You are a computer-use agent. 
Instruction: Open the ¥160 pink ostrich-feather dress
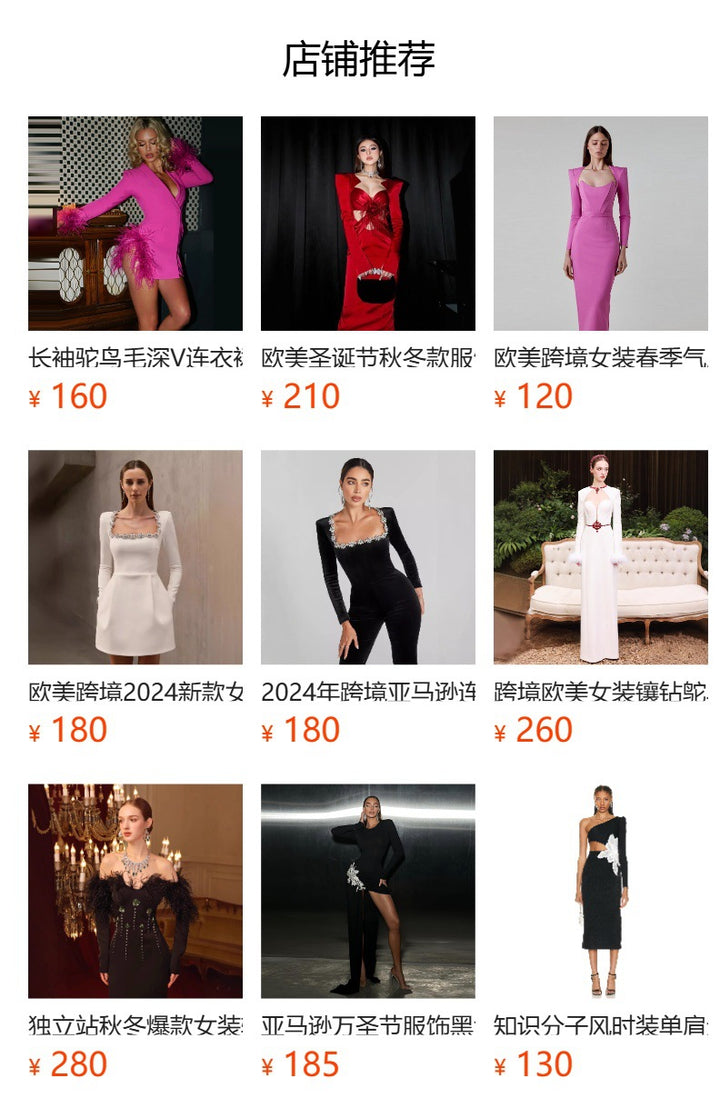135,224
